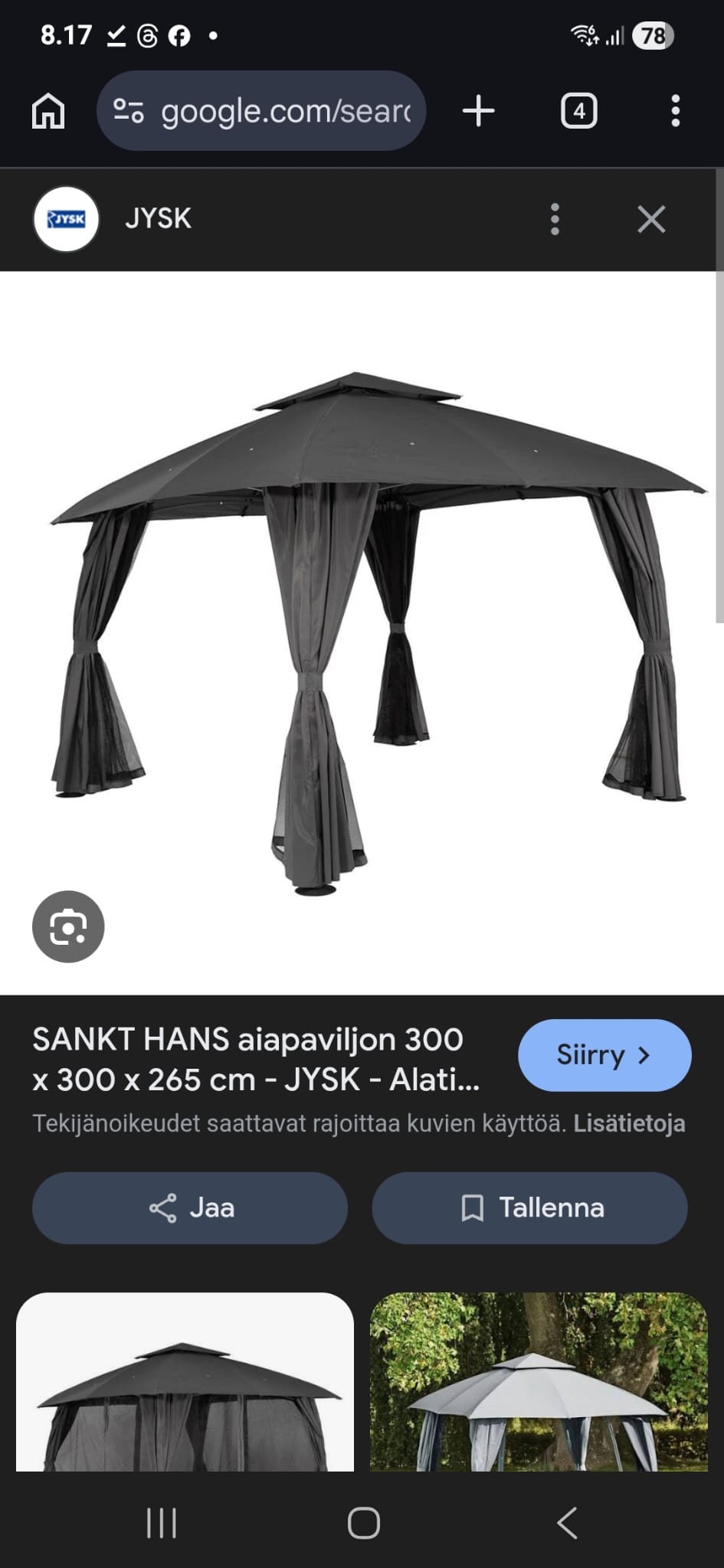724x1568 pixels.
Task: Save the image with Tallenna
Action: click(529, 1208)
